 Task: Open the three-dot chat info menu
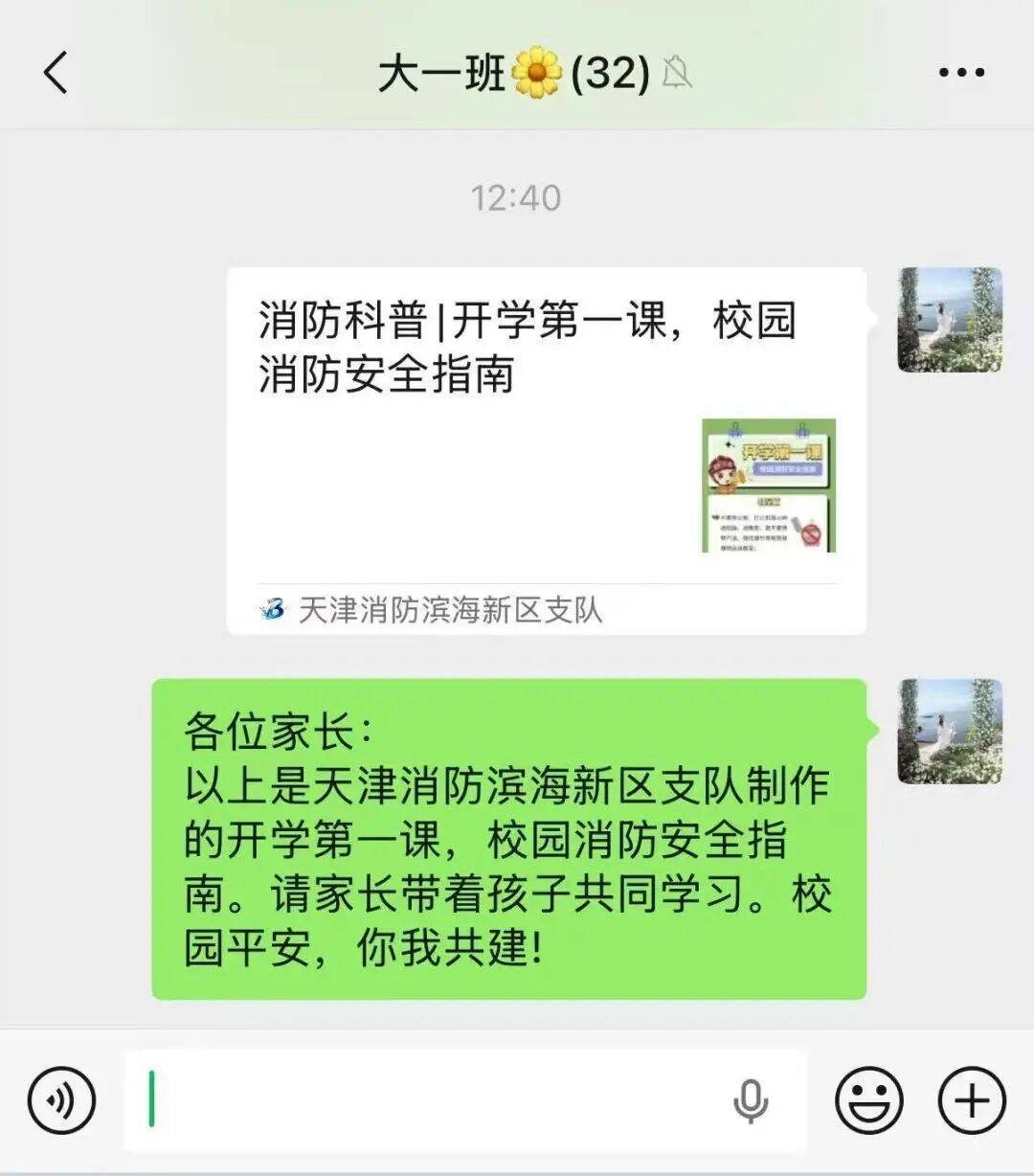(x=960, y=73)
